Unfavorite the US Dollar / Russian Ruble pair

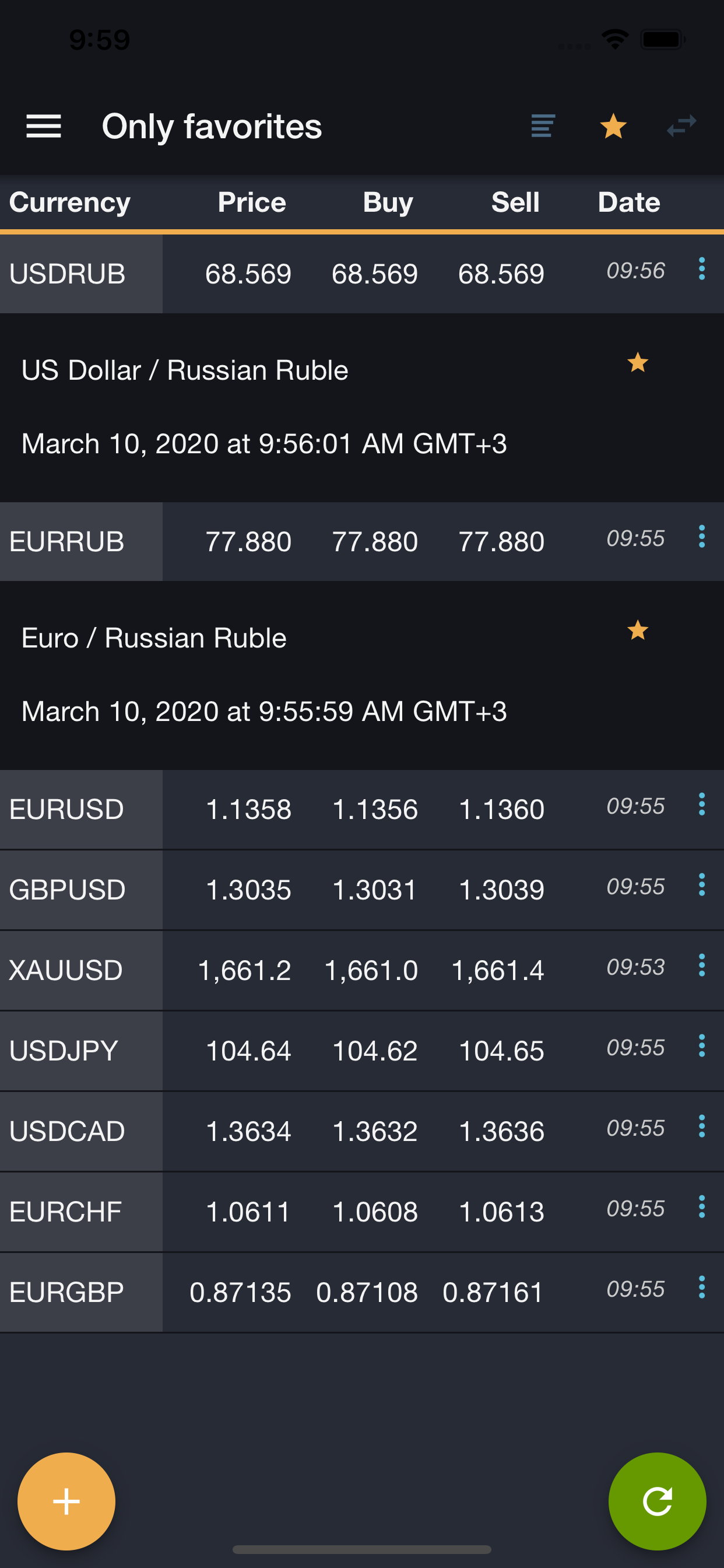pos(637,363)
